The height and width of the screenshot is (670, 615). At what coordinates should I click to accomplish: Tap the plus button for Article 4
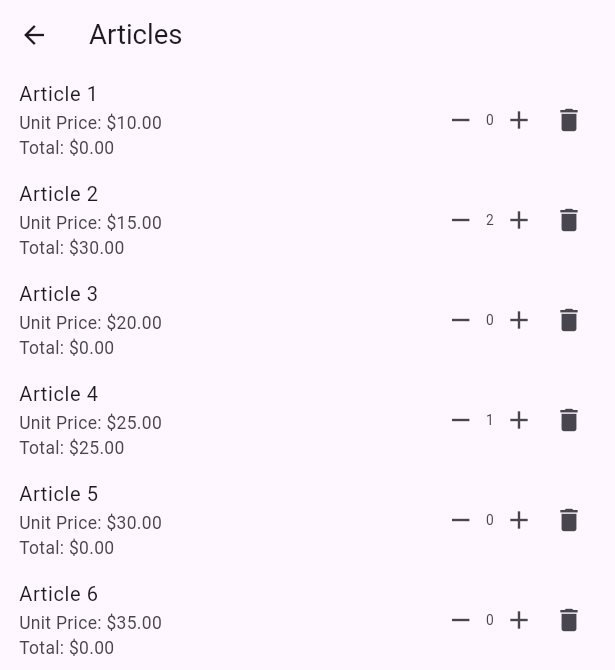(x=519, y=420)
